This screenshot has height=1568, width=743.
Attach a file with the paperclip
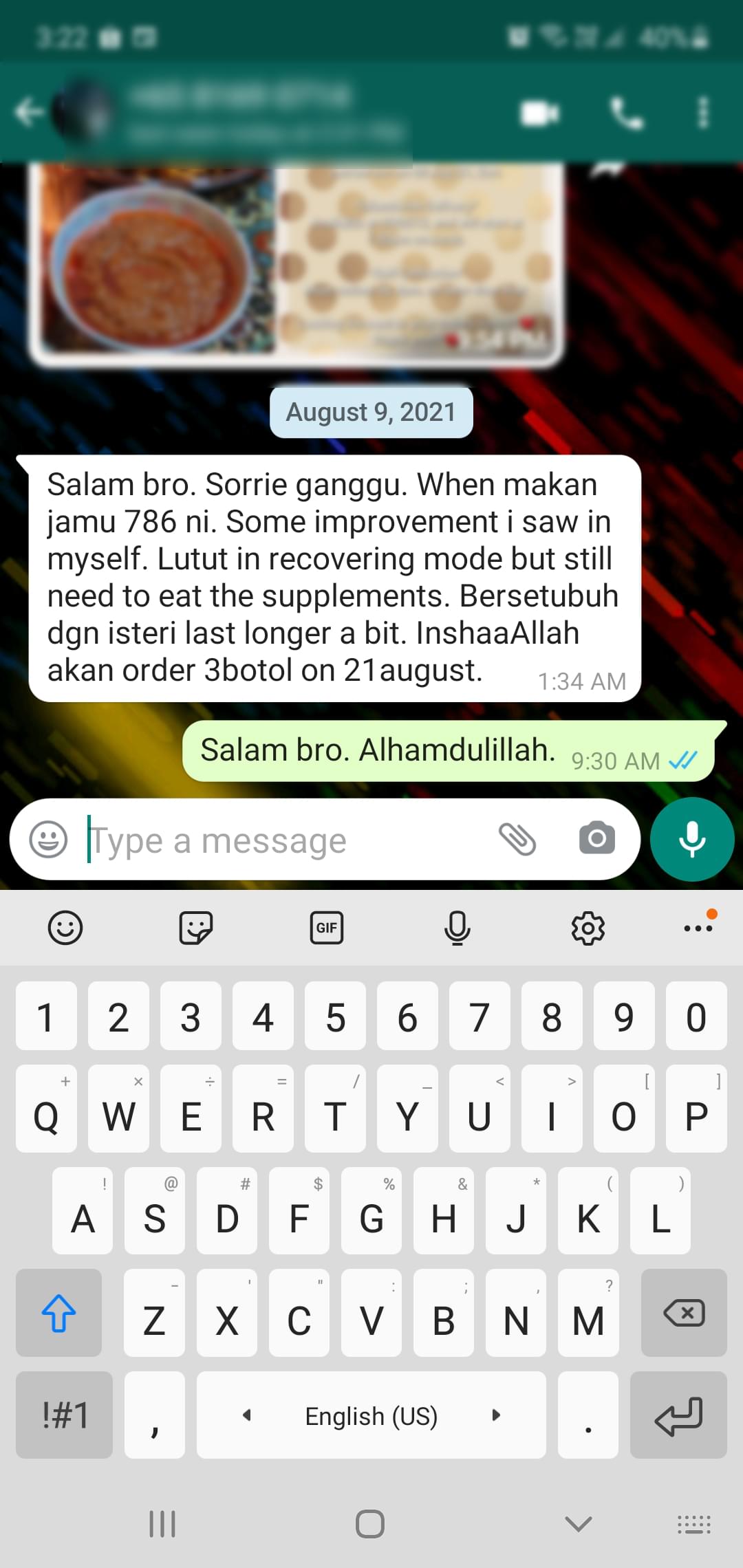pyautogui.click(x=517, y=839)
